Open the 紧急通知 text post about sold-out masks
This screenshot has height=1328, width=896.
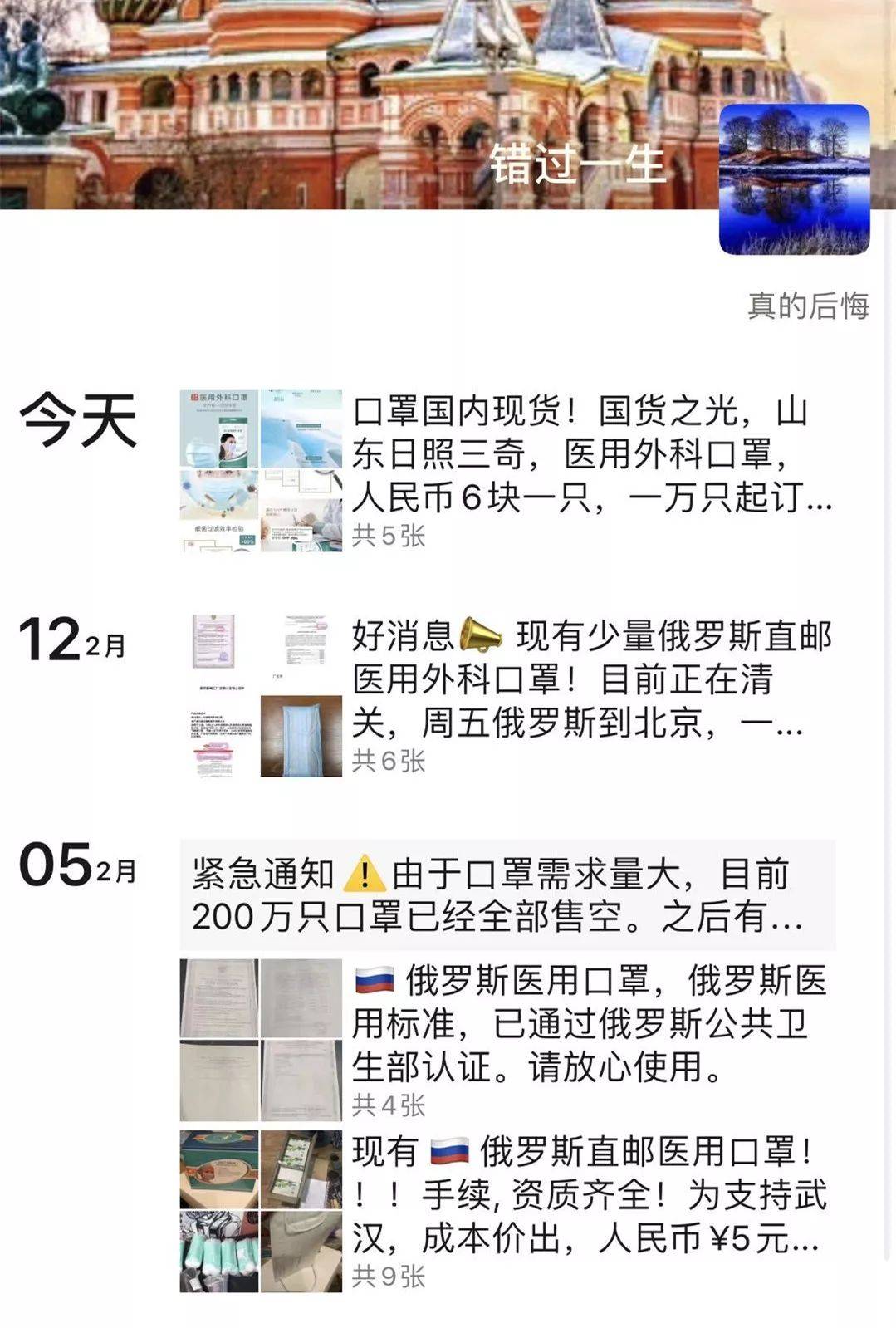pyautogui.click(x=507, y=895)
